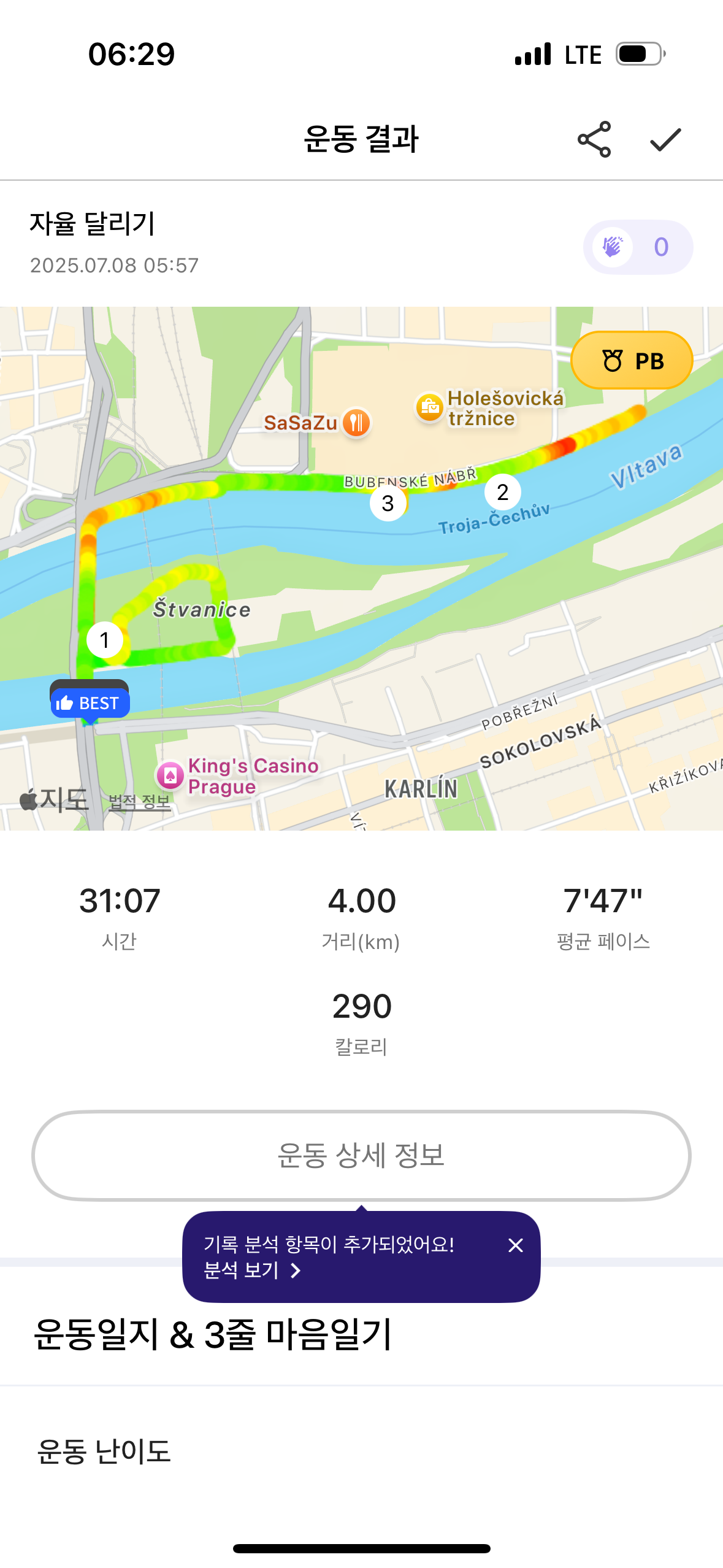
Task: Open 분석 보기 in the tooltip
Action: (x=252, y=1270)
